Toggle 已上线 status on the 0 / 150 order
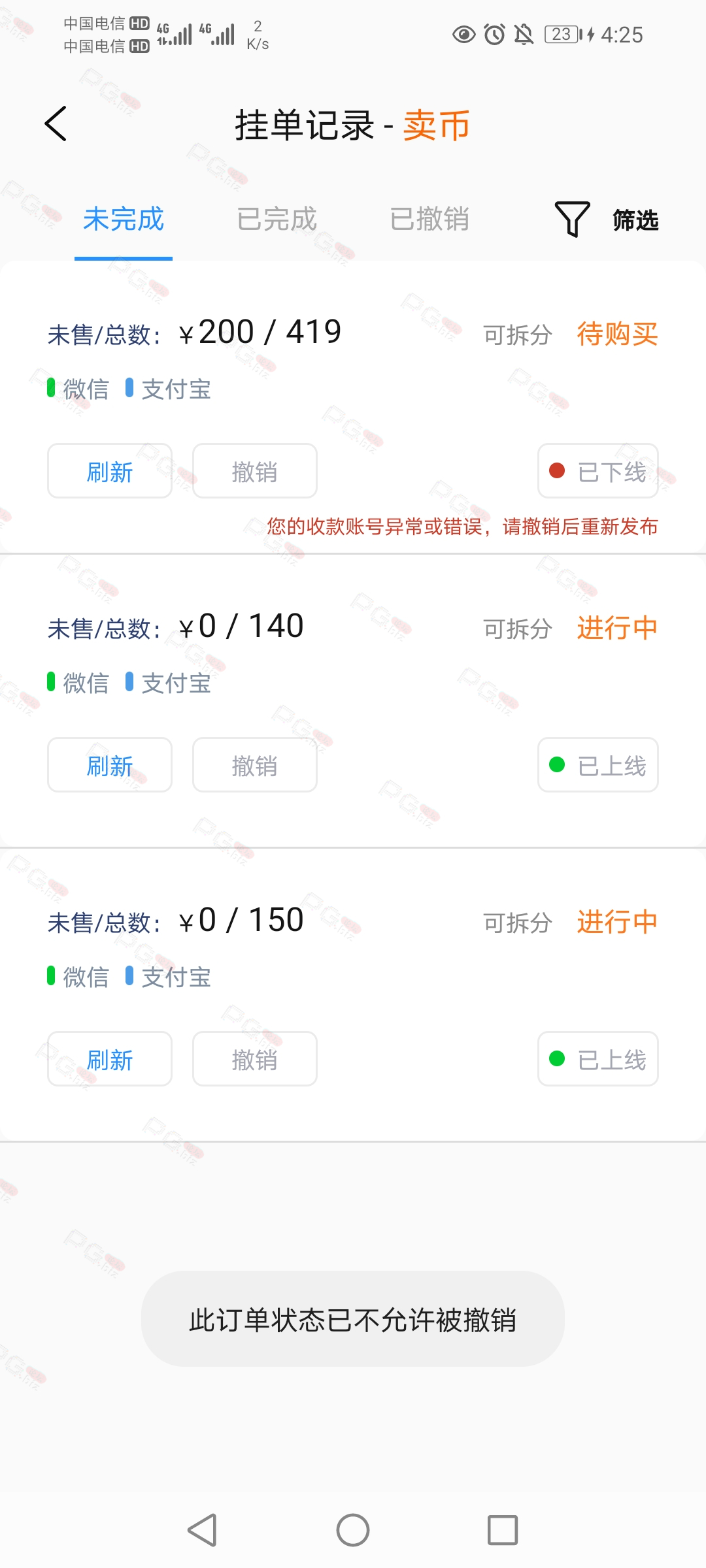The height and width of the screenshot is (1568, 706). (598, 1059)
